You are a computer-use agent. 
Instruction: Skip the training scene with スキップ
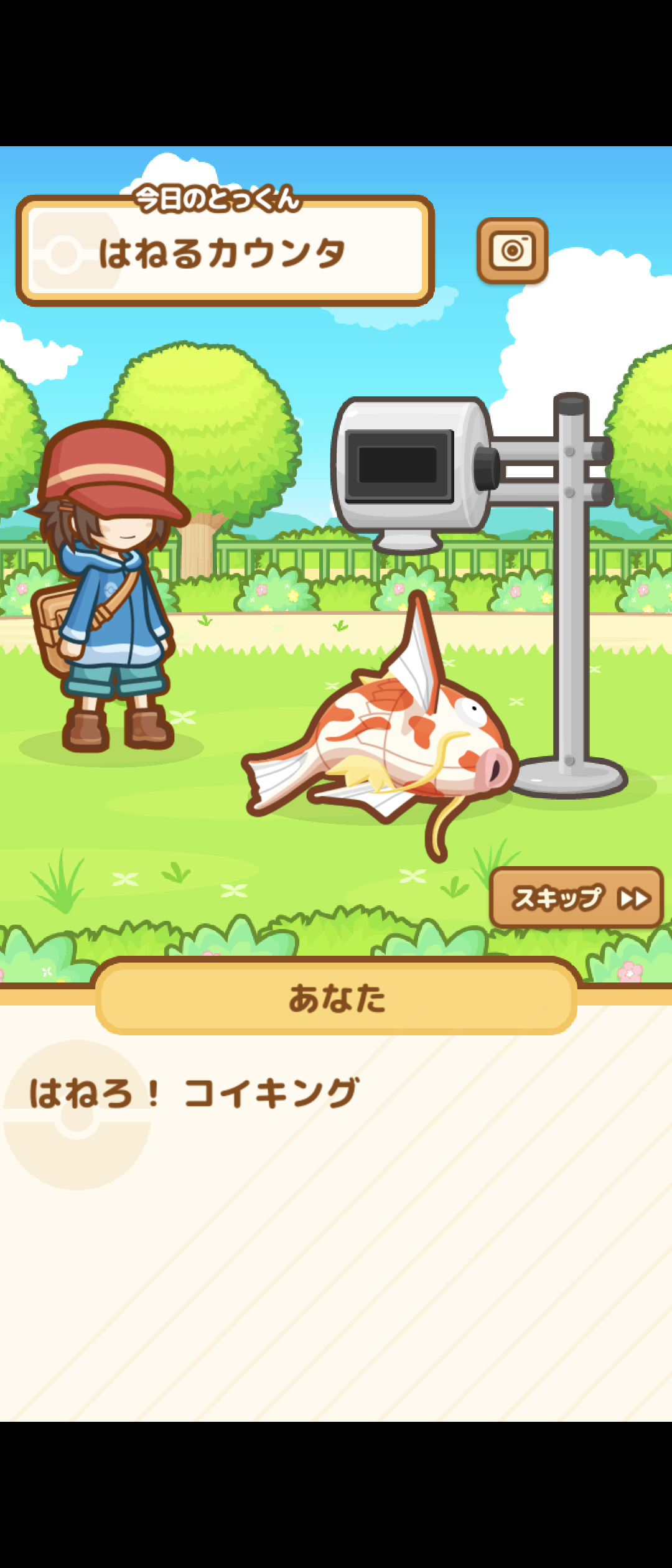(576, 898)
